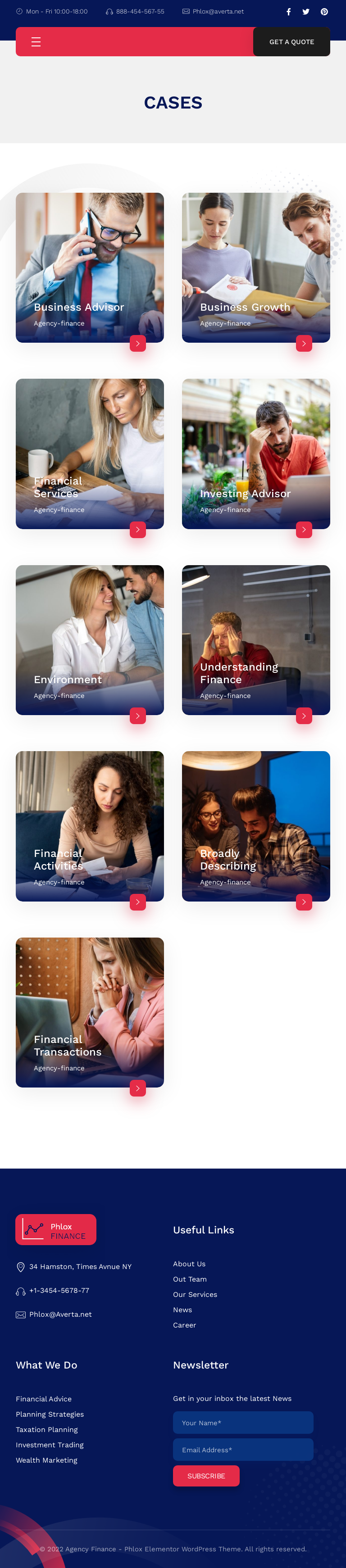Open the hamburger menu

click(x=36, y=42)
